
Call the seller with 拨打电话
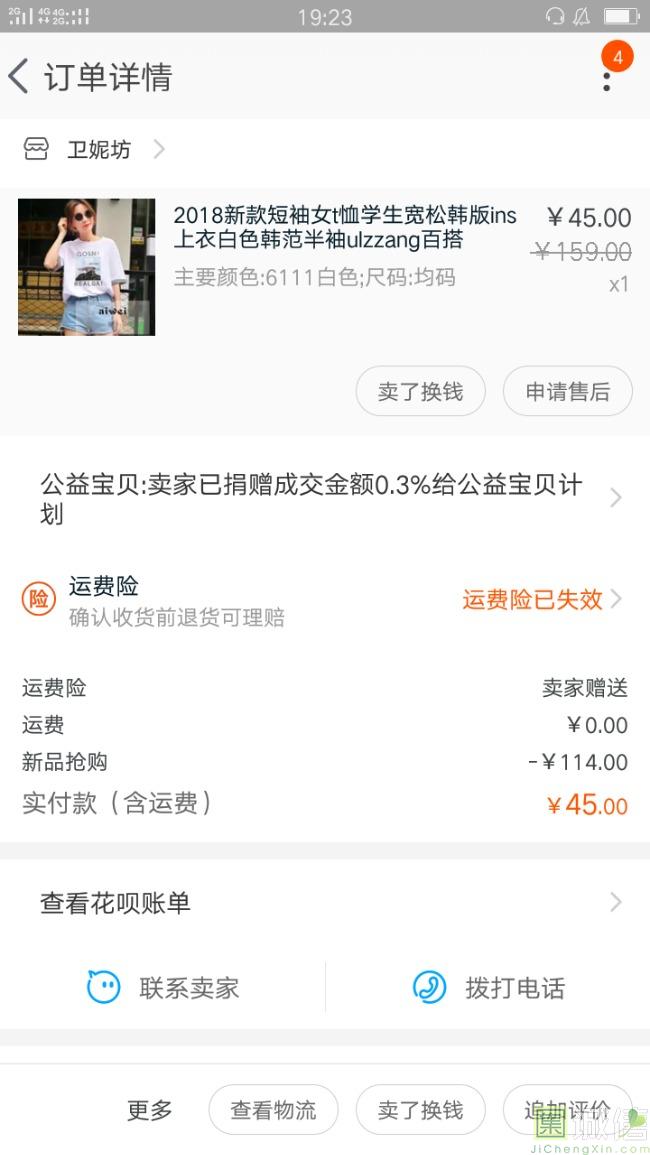pos(489,988)
